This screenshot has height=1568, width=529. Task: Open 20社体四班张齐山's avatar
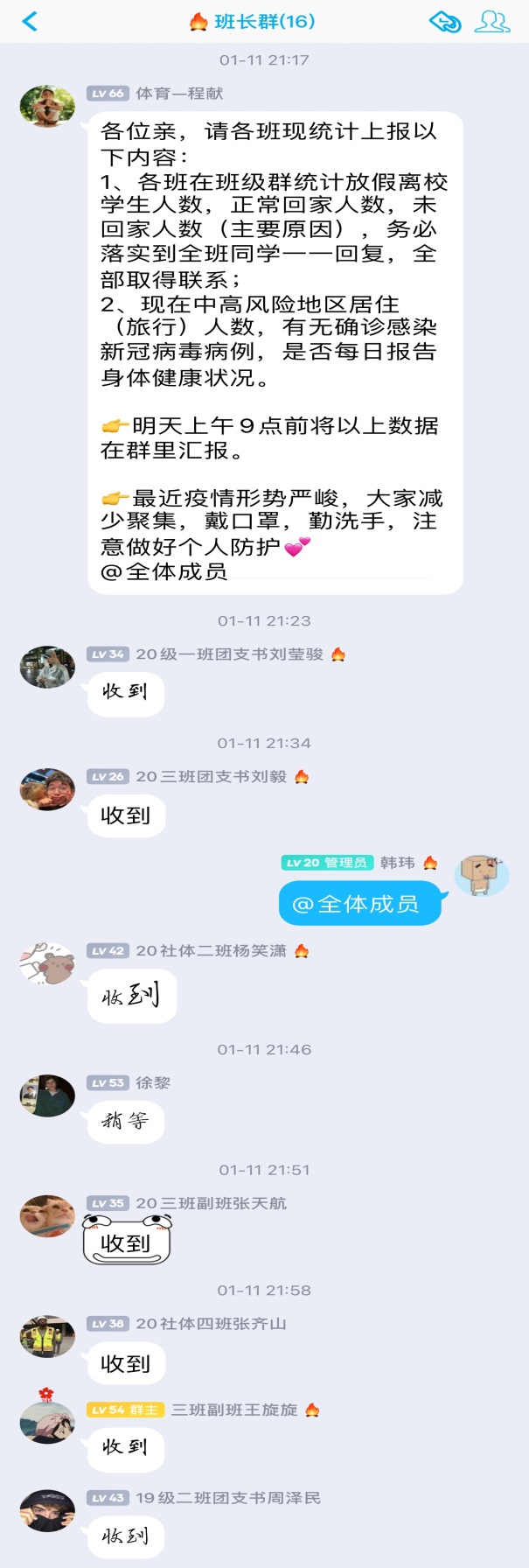pyautogui.click(x=47, y=1337)
